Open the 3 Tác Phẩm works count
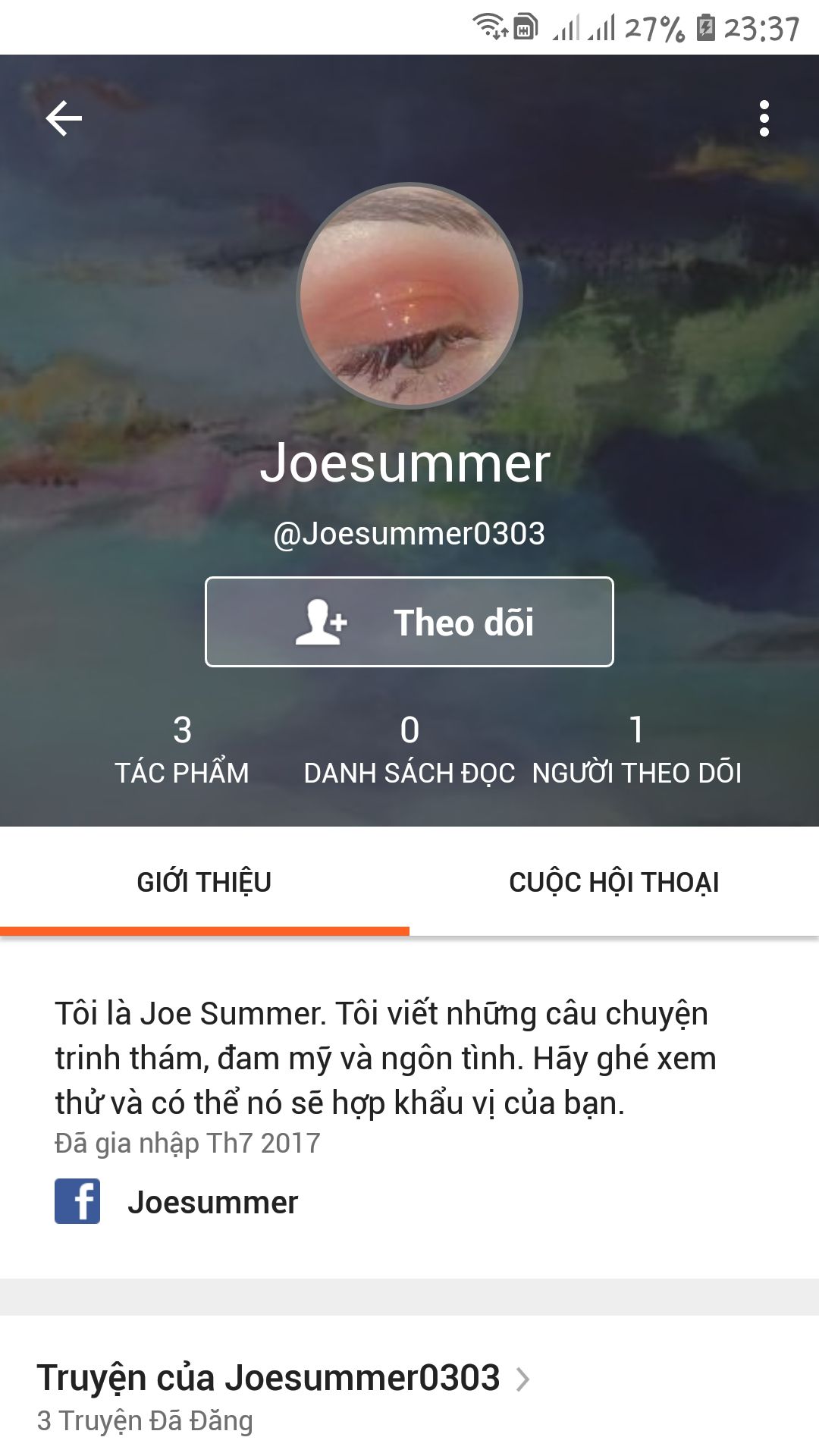 click(x=182, y=749)
